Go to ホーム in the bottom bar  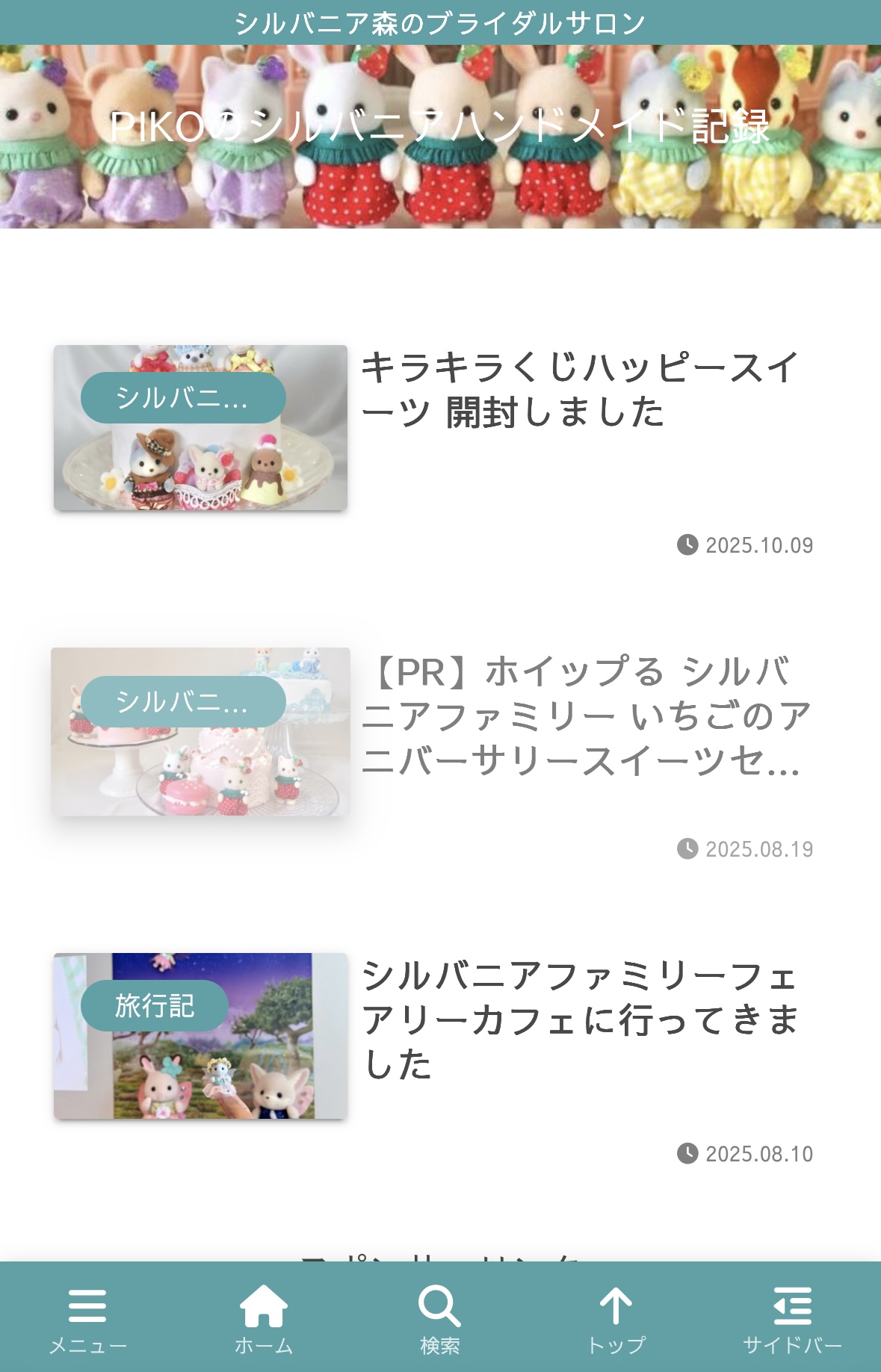point(264,1318)
